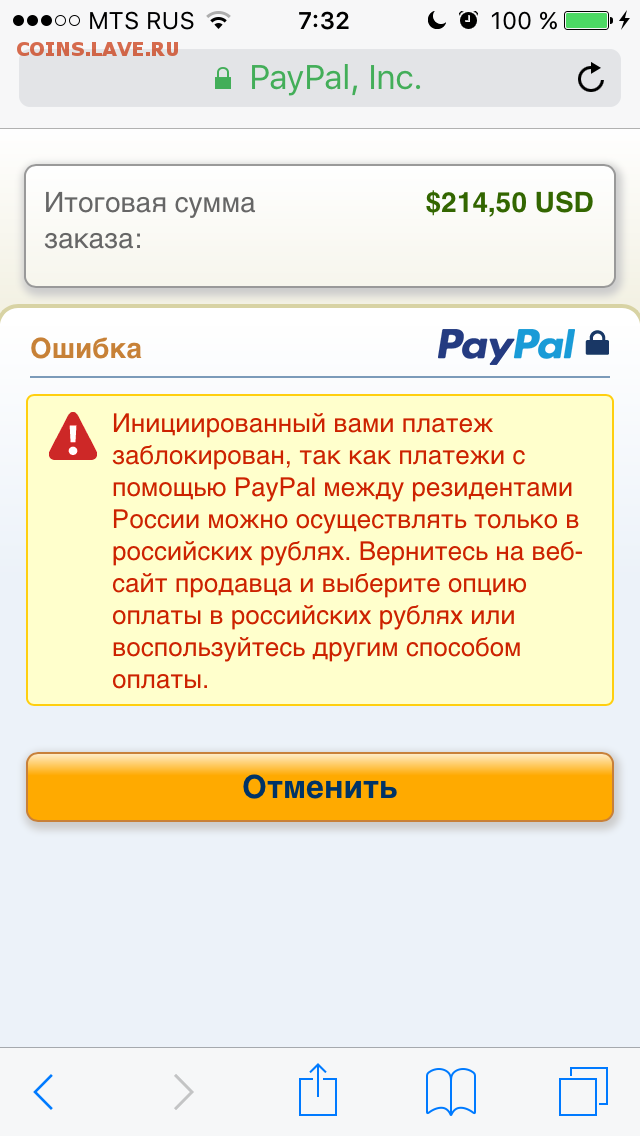Open Safari bookmarks
This screenshot has width=640, height=1136.
(450, 1091)
